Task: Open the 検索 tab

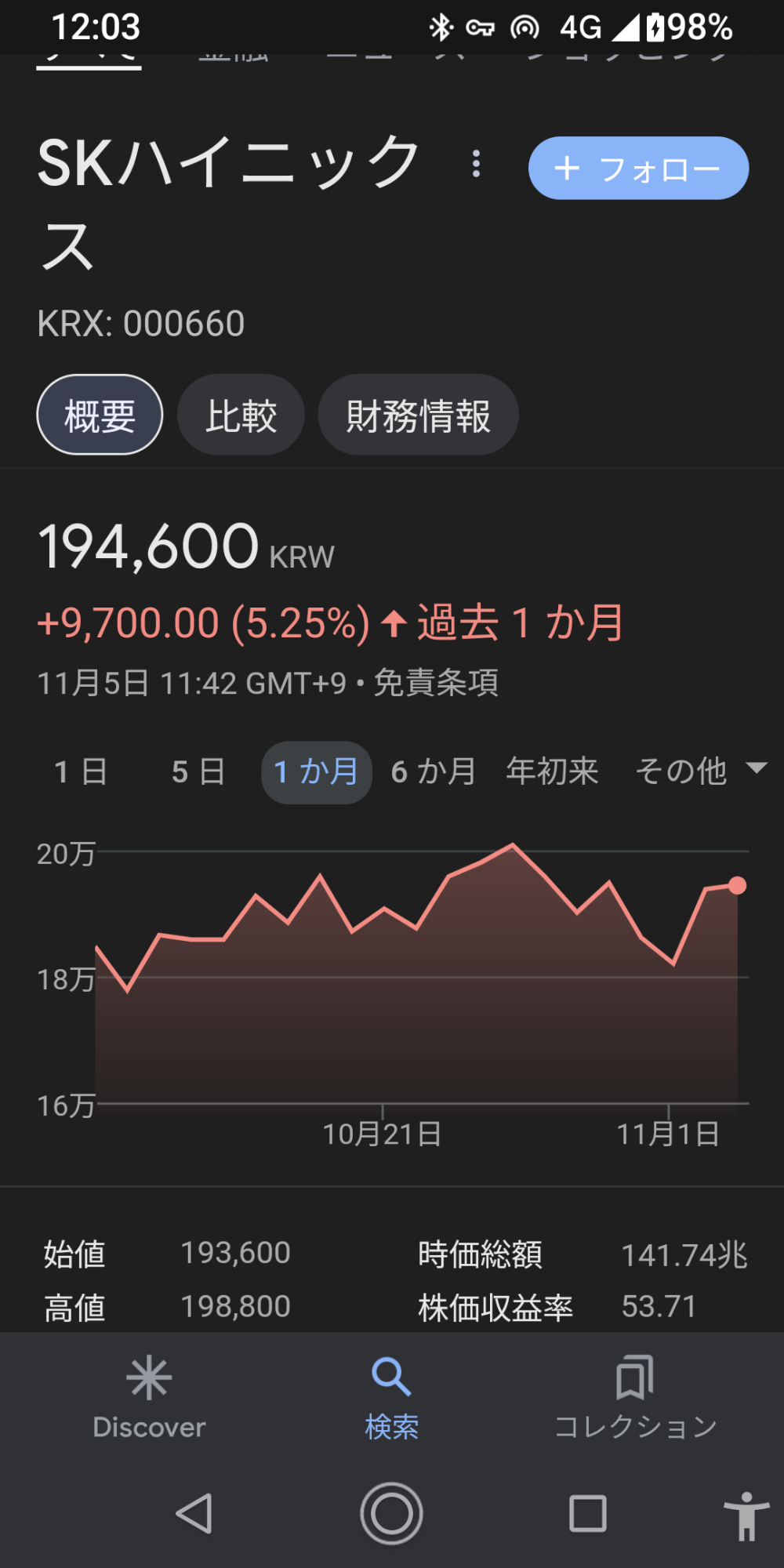Action: [392, 1397]
